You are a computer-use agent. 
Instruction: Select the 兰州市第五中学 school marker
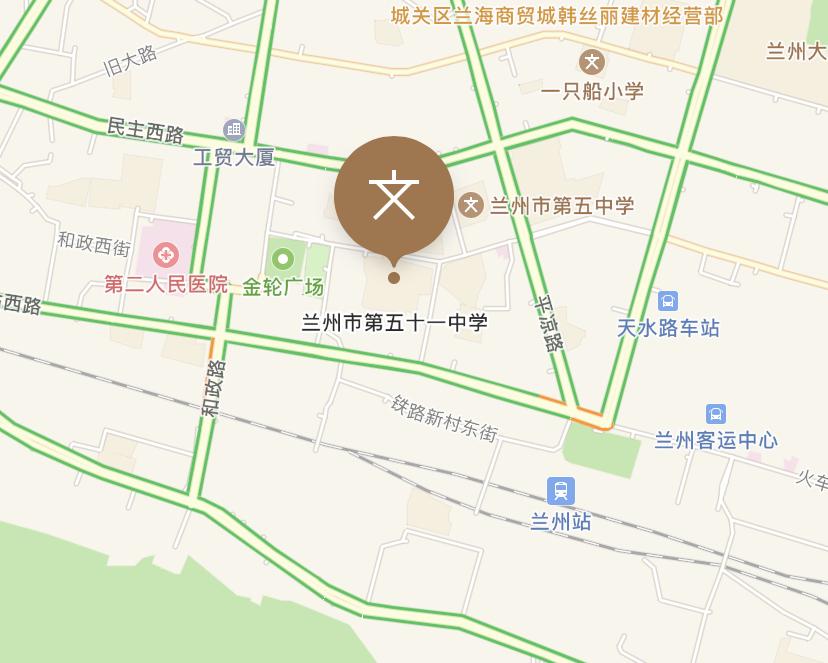[x=471, y=205]
